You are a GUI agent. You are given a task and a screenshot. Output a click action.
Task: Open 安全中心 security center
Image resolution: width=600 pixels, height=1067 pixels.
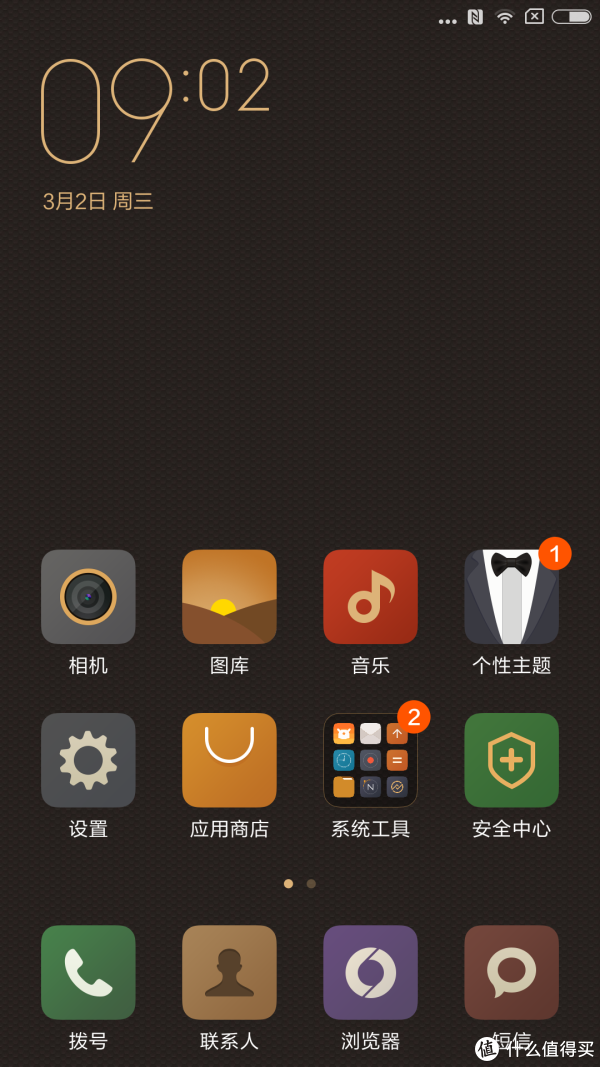[x=511, y=760]
